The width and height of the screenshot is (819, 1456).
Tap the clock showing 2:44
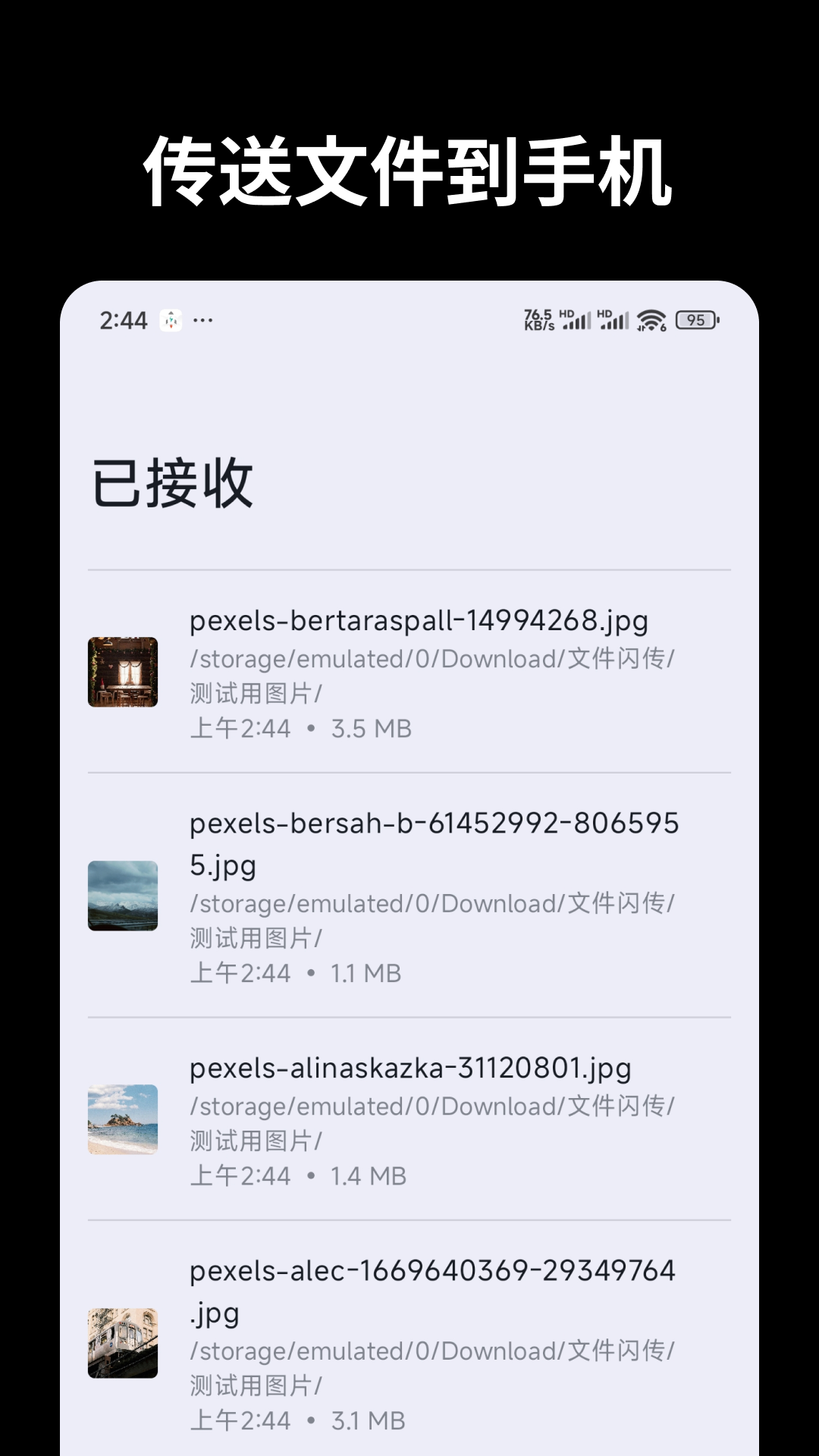click(x=123, y=321)
